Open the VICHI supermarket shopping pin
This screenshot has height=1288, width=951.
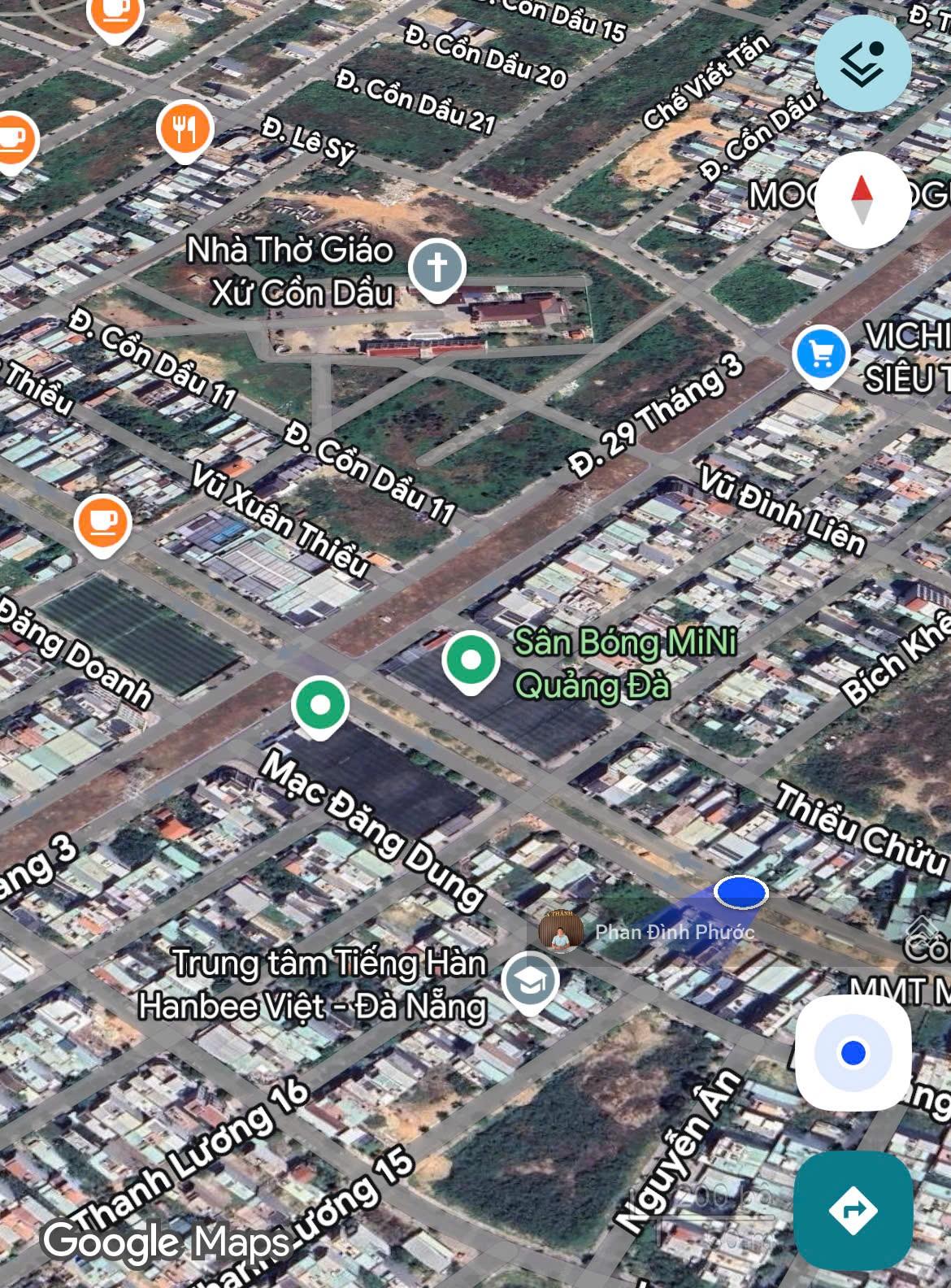(821, 355)
